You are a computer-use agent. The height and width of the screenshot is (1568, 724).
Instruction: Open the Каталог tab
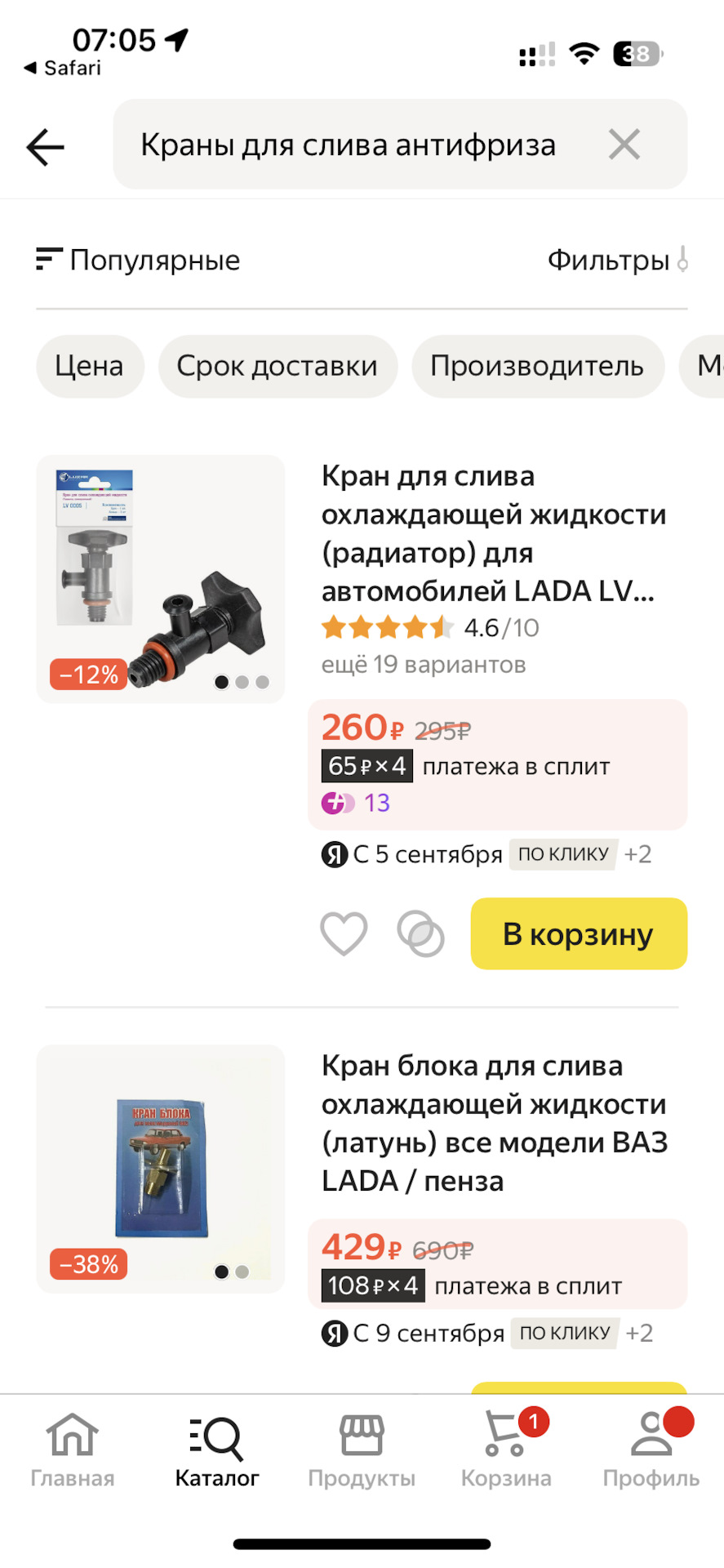tap(217, 1451)
